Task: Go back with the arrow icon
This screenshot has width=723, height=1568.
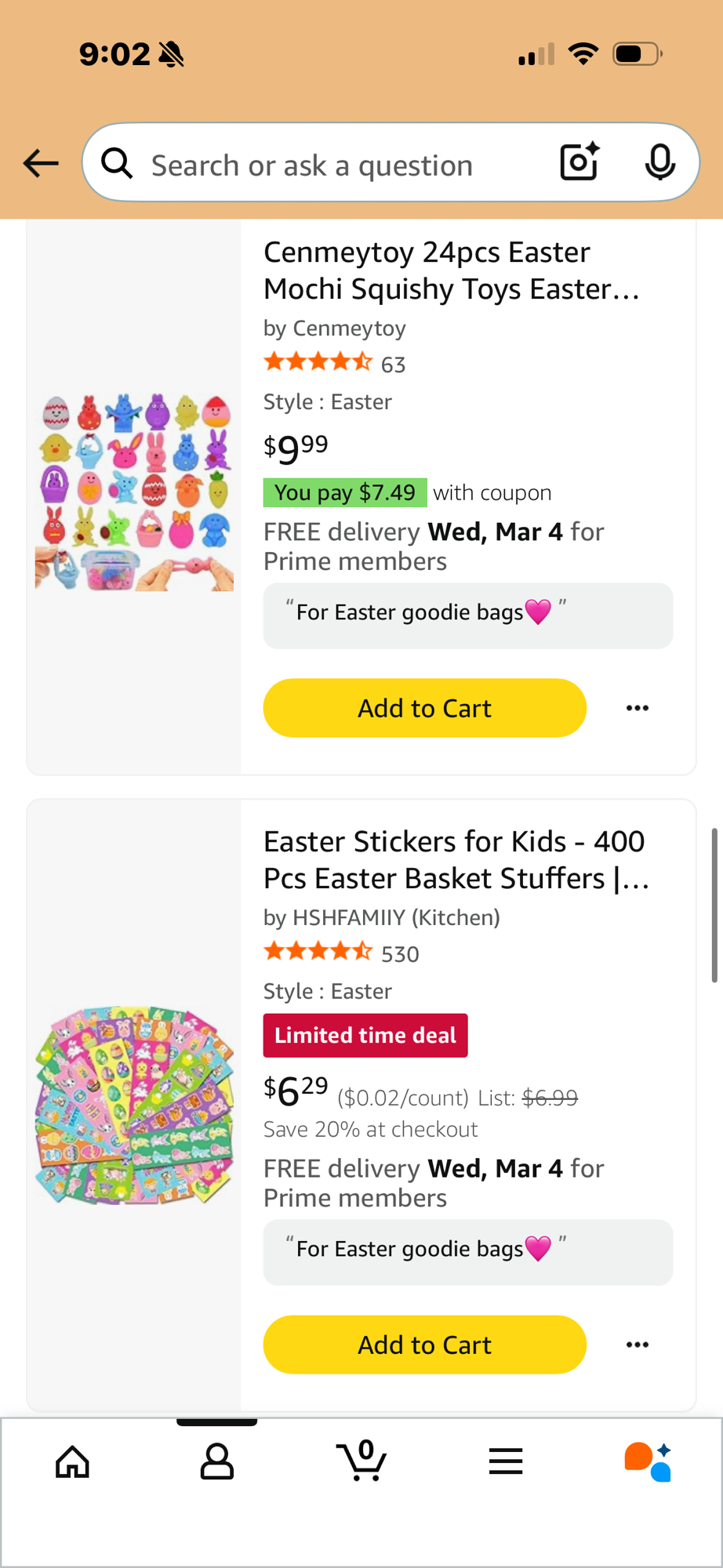Action: point(41,163)
